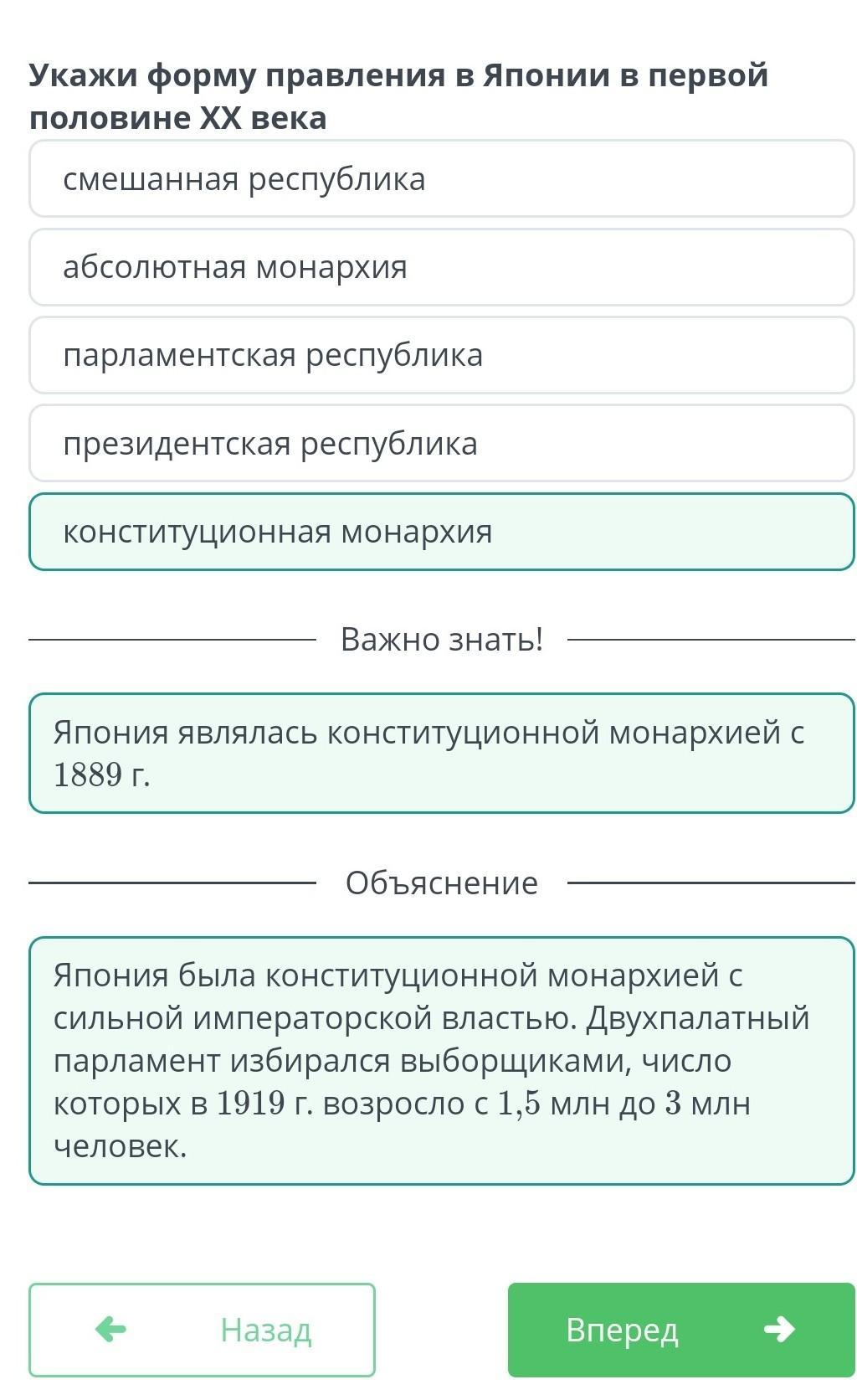Viewport: 857px width, 1400px height.
Task: Go back with the Назад button
Action: click(x=202, y=1330)
